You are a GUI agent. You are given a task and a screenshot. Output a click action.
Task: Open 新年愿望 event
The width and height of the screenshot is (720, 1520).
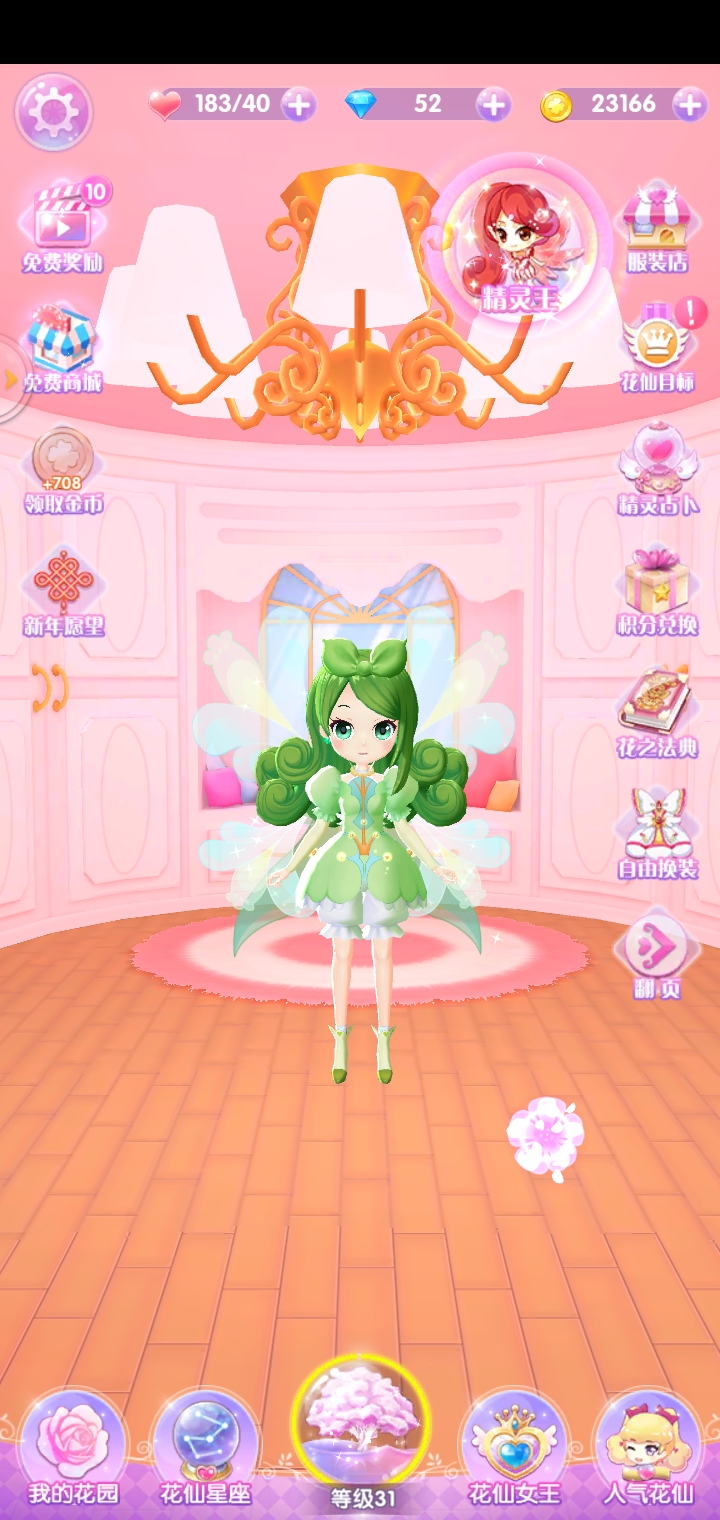64,591
